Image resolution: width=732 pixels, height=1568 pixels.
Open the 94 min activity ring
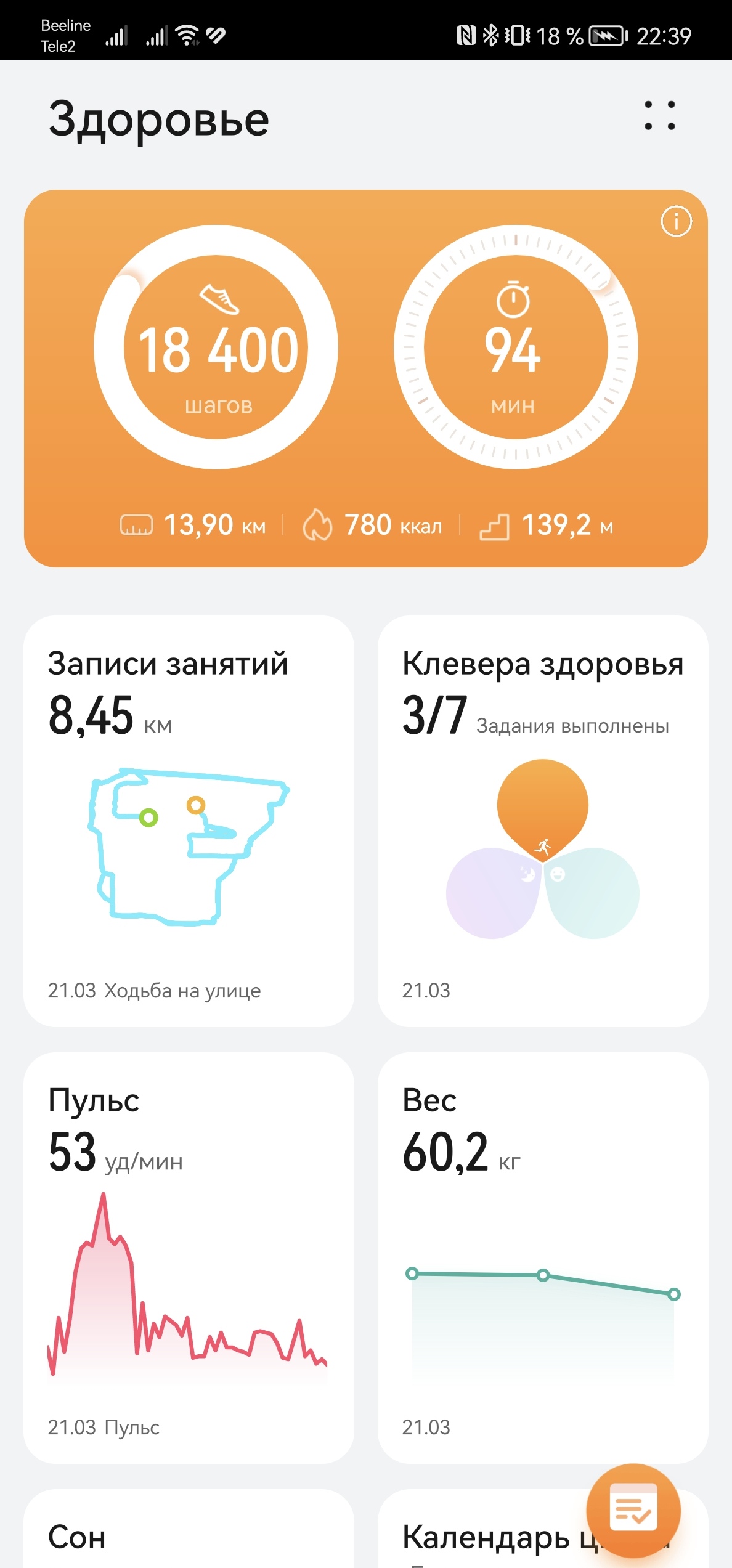click(x=516, y=347)
